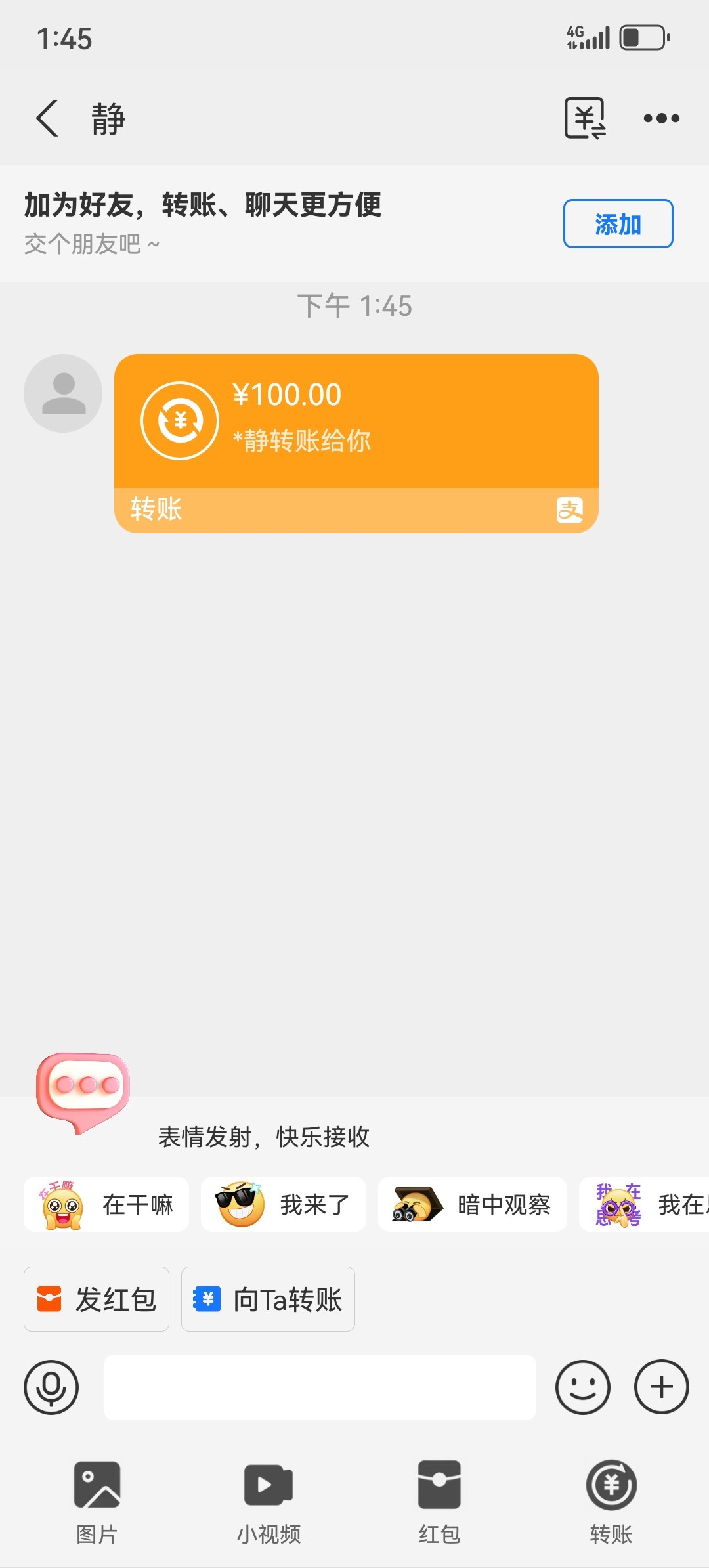The image size is (709, 1568).
Task: Tap 添加 to add as friend
Action: click(618, 224)
